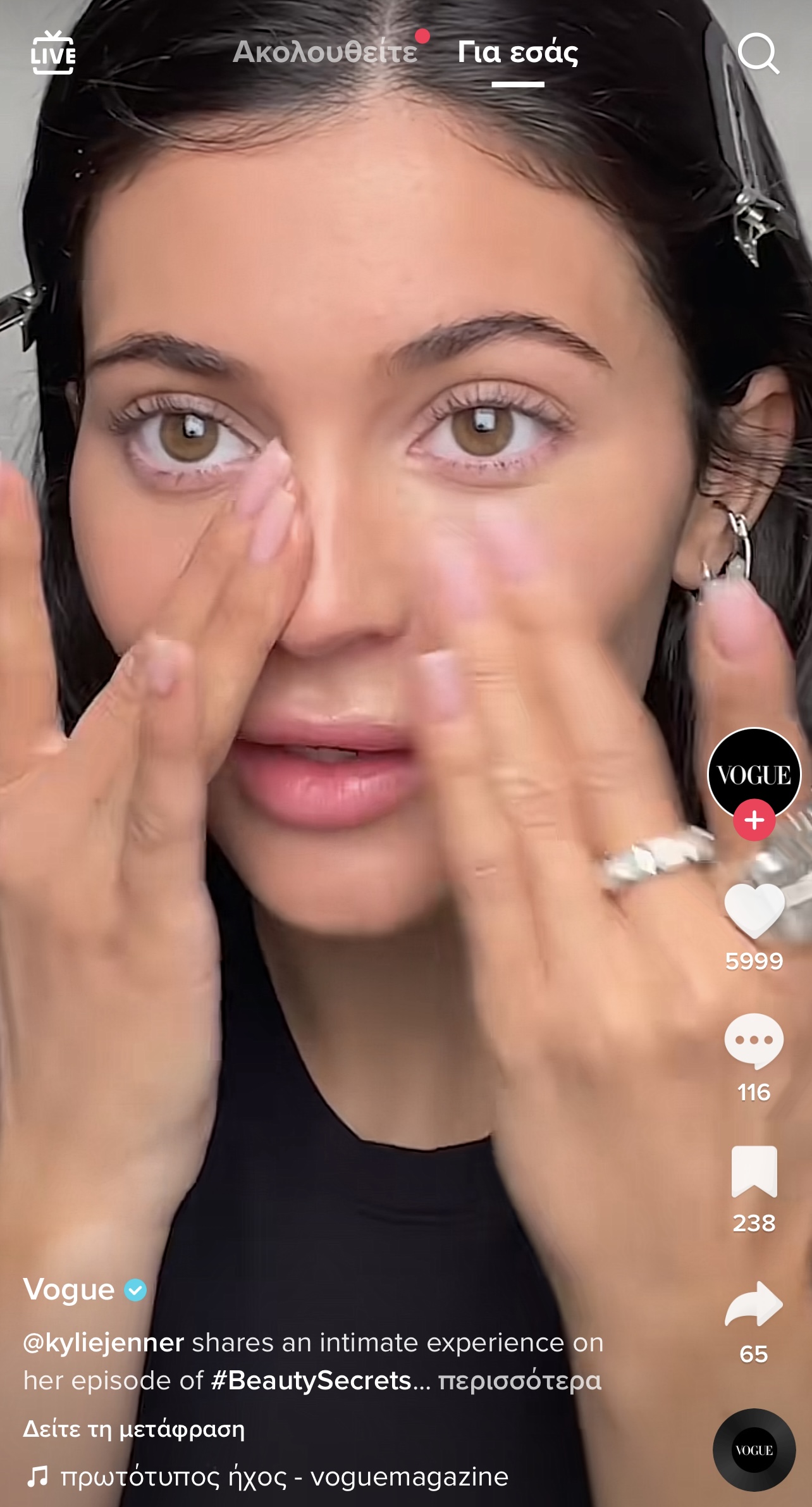This screenshot has width=812, height=1507.
Task: Like this video with the heart
Action: 754,911
